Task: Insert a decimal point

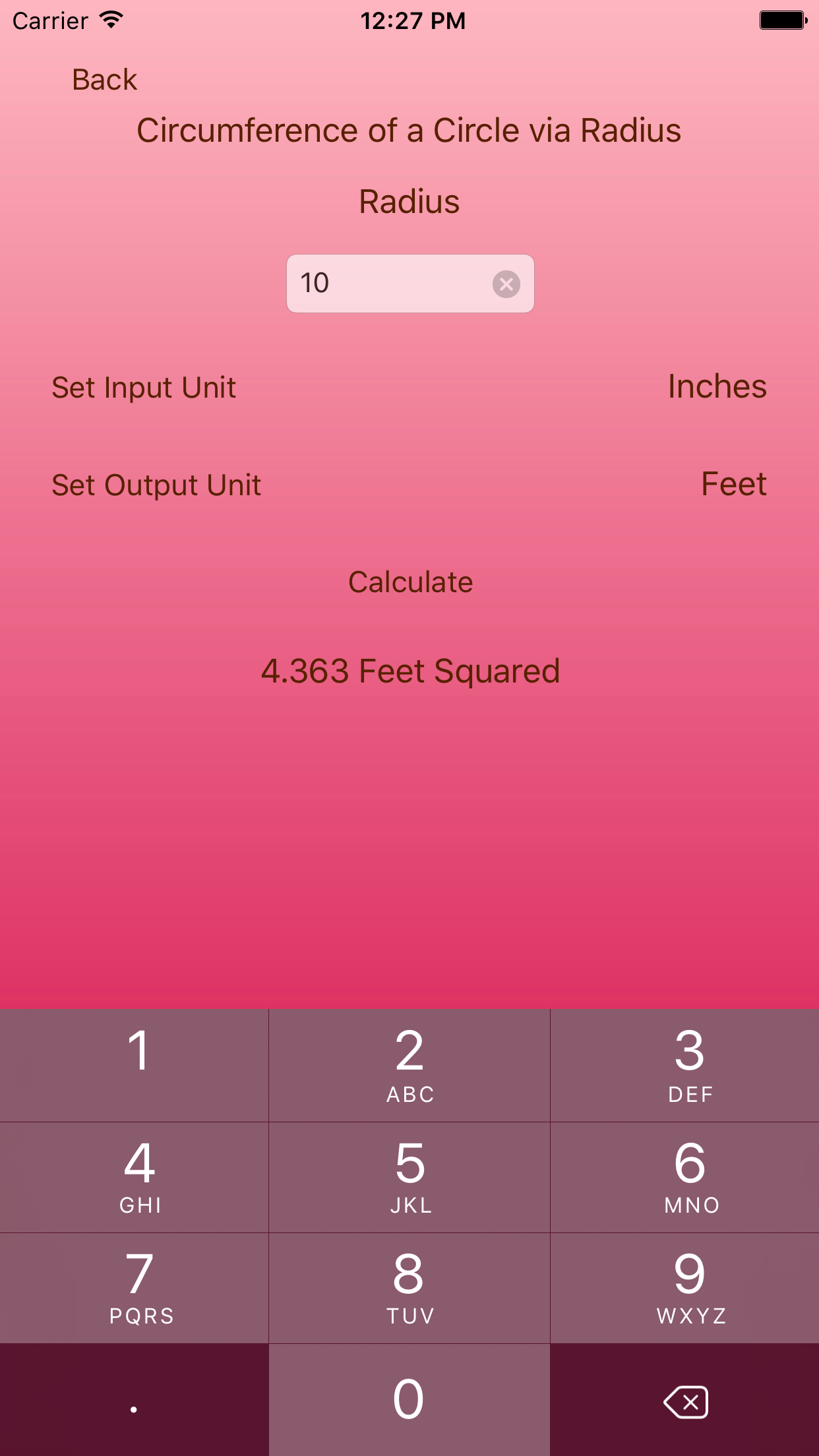Action: click(x=135, y=1399)
